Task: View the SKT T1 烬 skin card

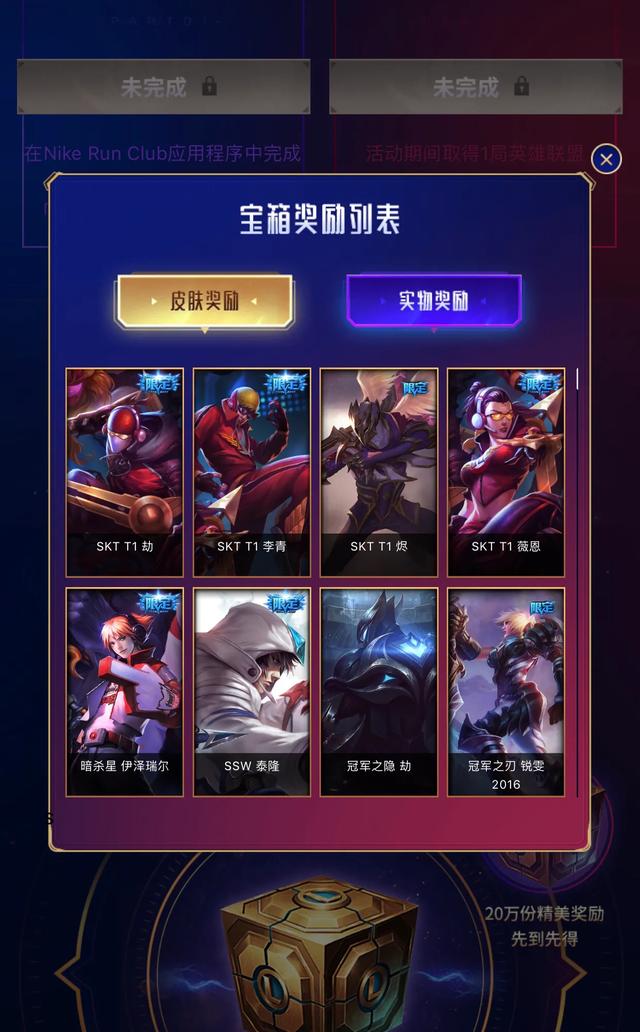Action: (379, 472)
